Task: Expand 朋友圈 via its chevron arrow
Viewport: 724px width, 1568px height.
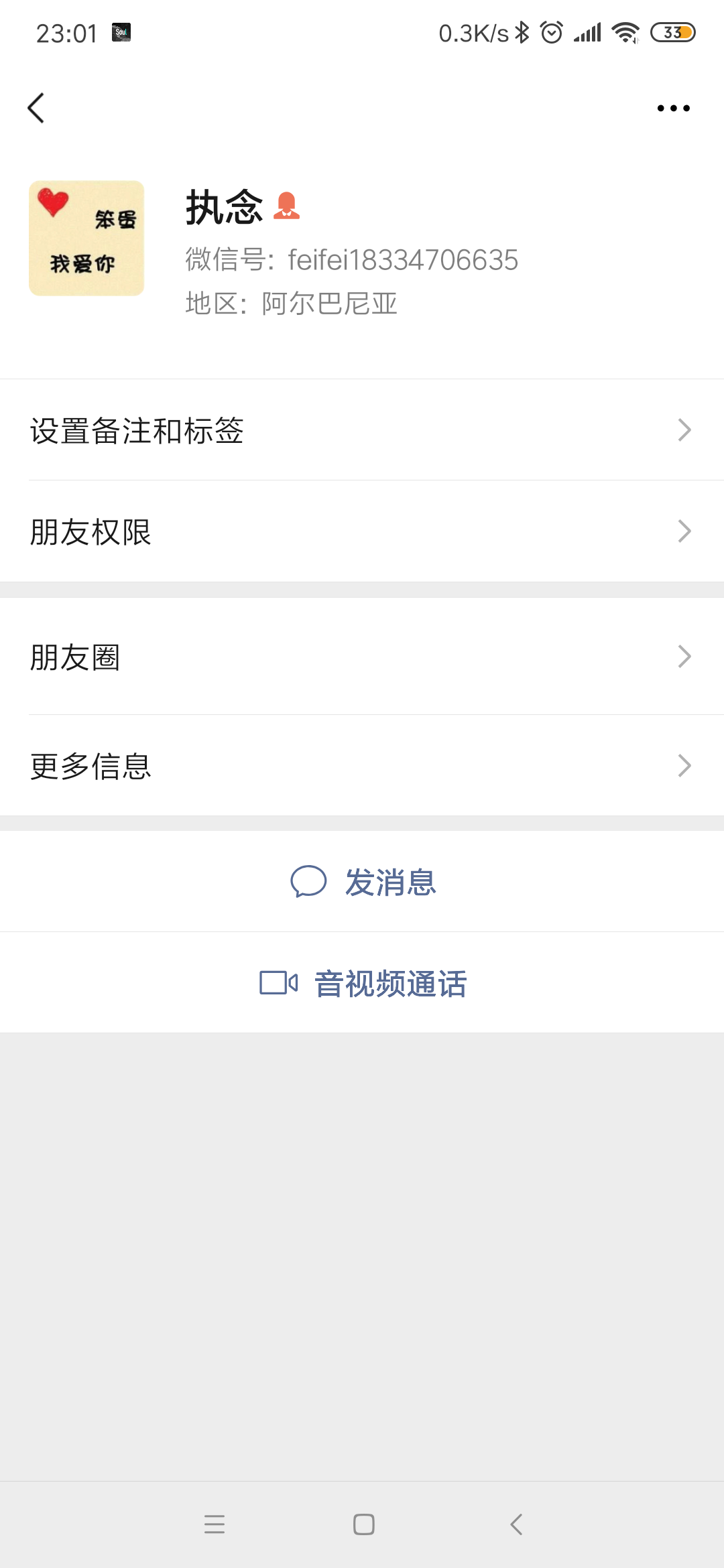Action: coord(684,657)
